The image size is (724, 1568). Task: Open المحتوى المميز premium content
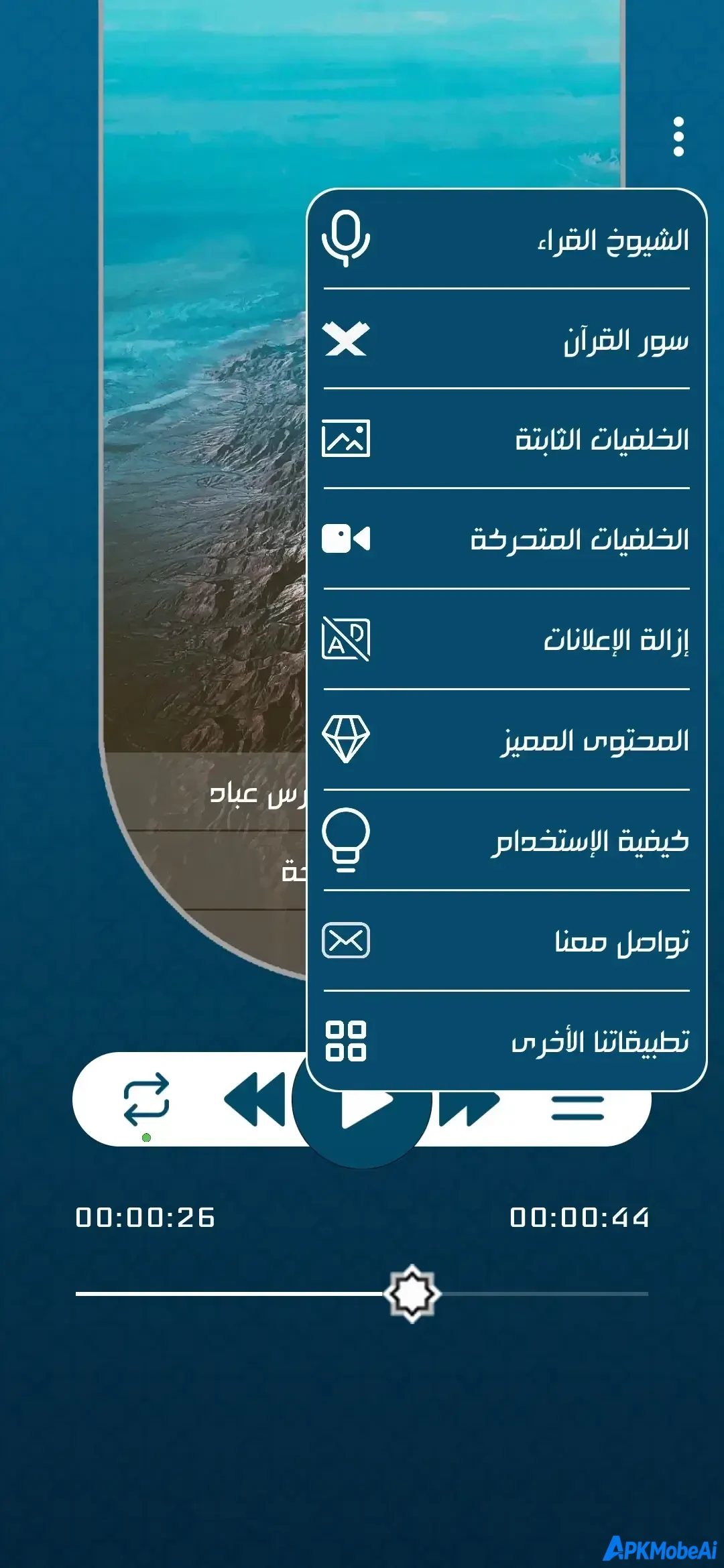(x=507, y=740)
